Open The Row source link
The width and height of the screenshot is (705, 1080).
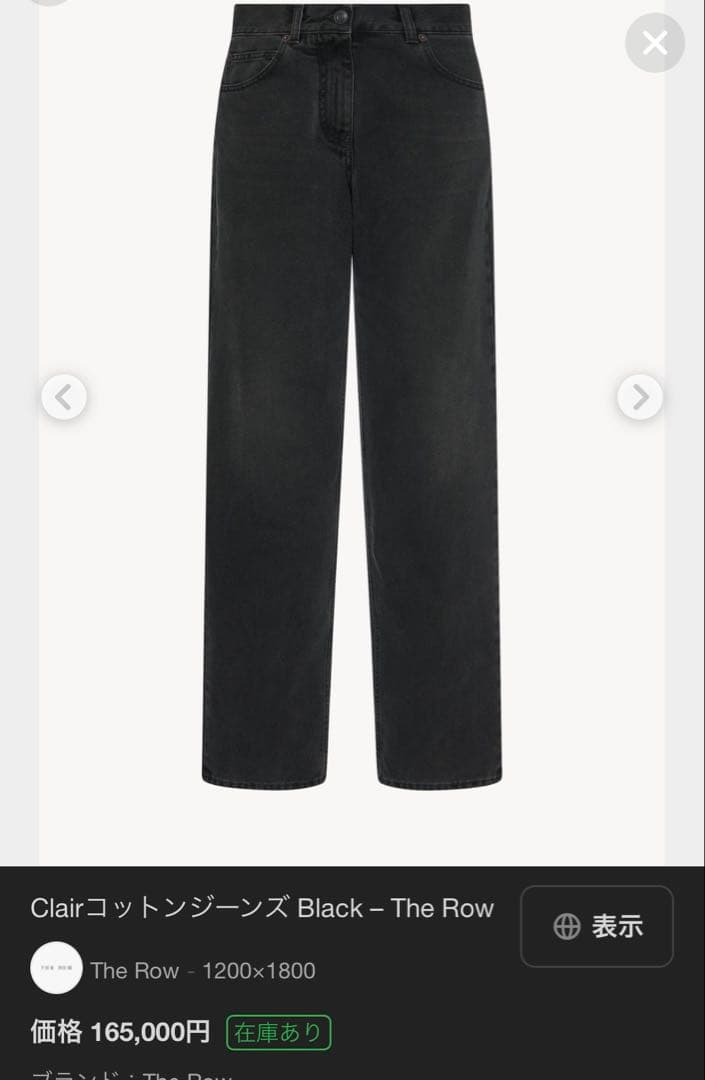tap(134, 970)
